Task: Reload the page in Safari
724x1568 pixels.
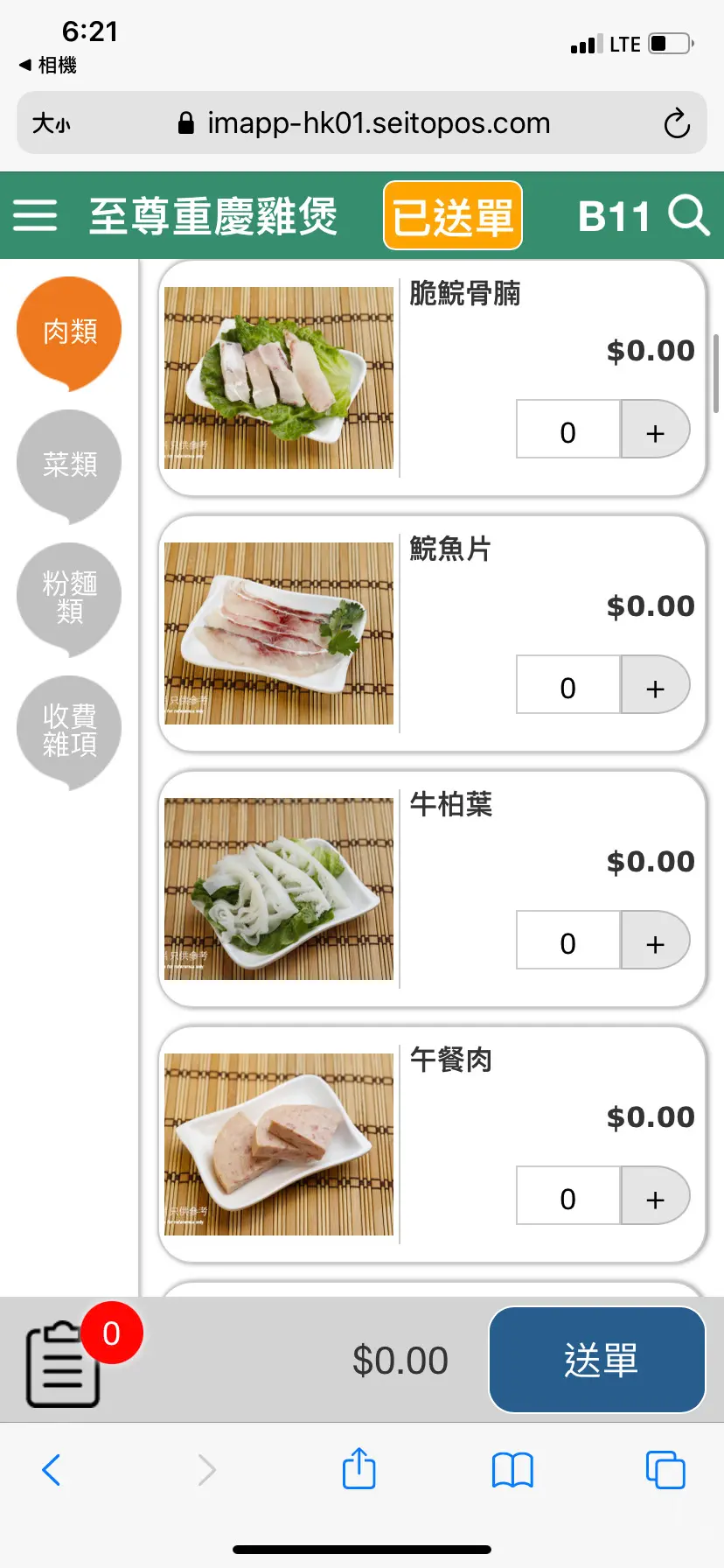Action: (x=677, y=123)
